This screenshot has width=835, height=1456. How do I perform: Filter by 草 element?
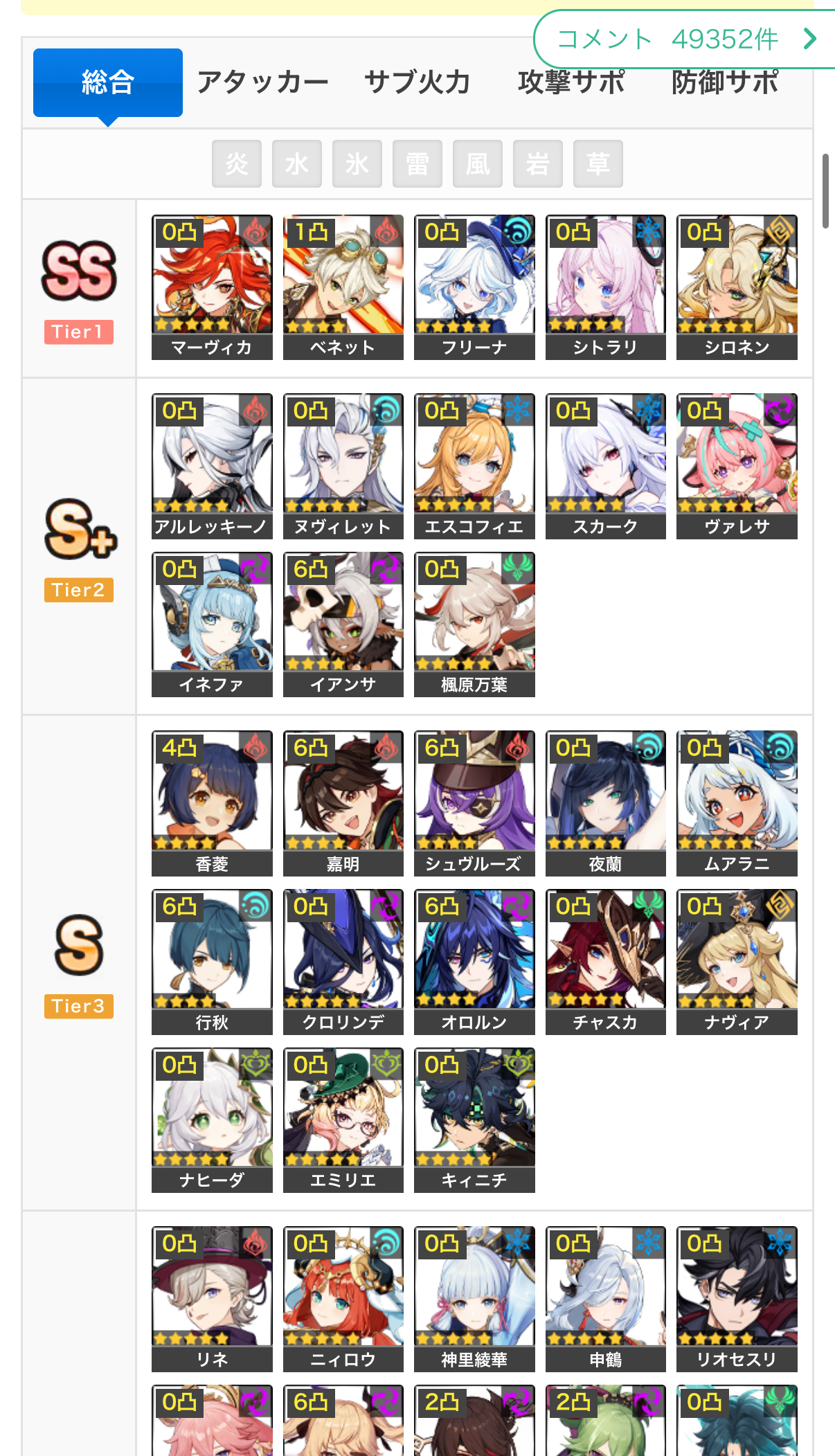click(598, 163)
